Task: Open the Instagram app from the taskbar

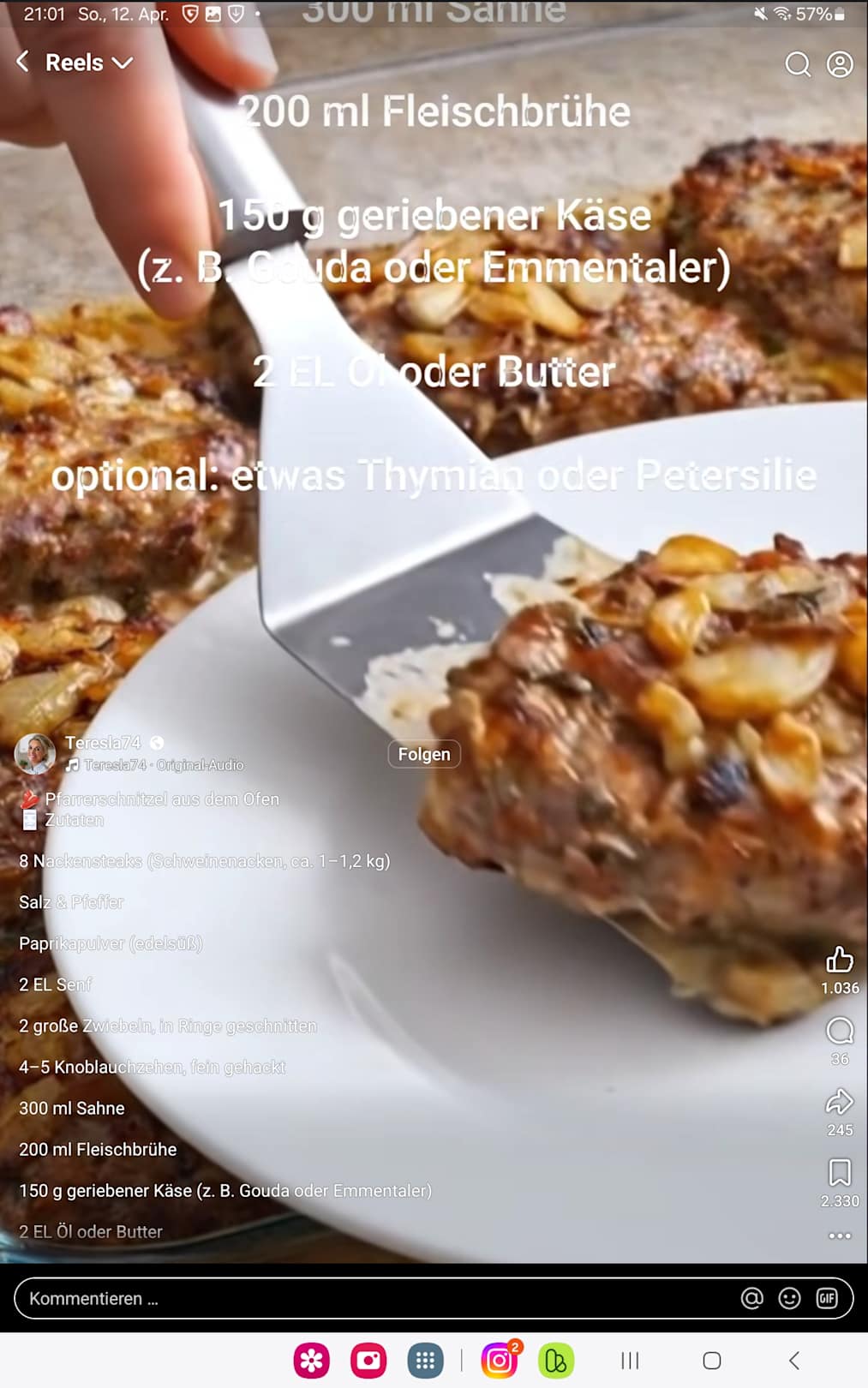Action: (500, 1361)
